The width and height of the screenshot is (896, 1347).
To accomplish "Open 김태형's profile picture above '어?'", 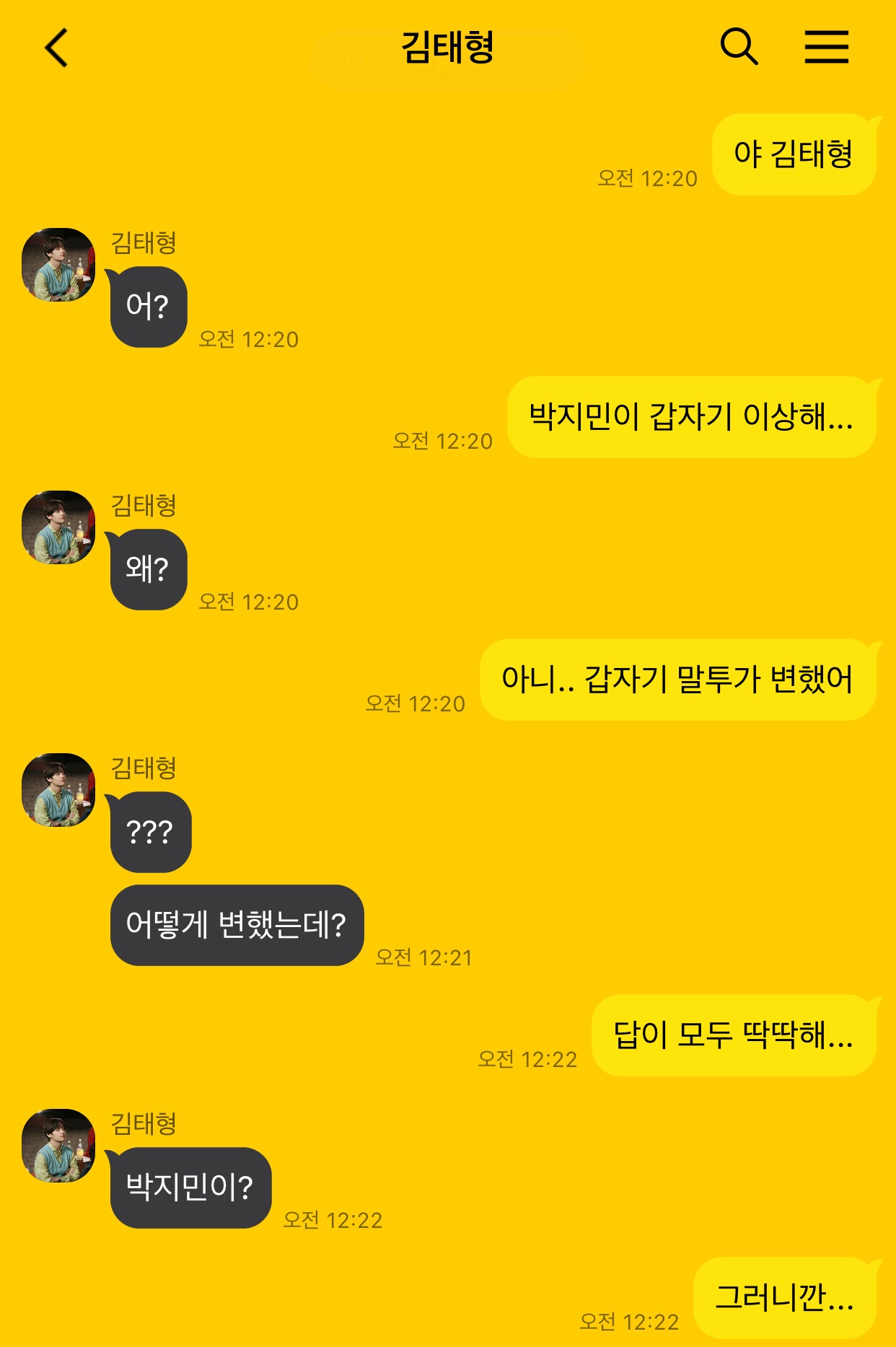I will 58,265.
